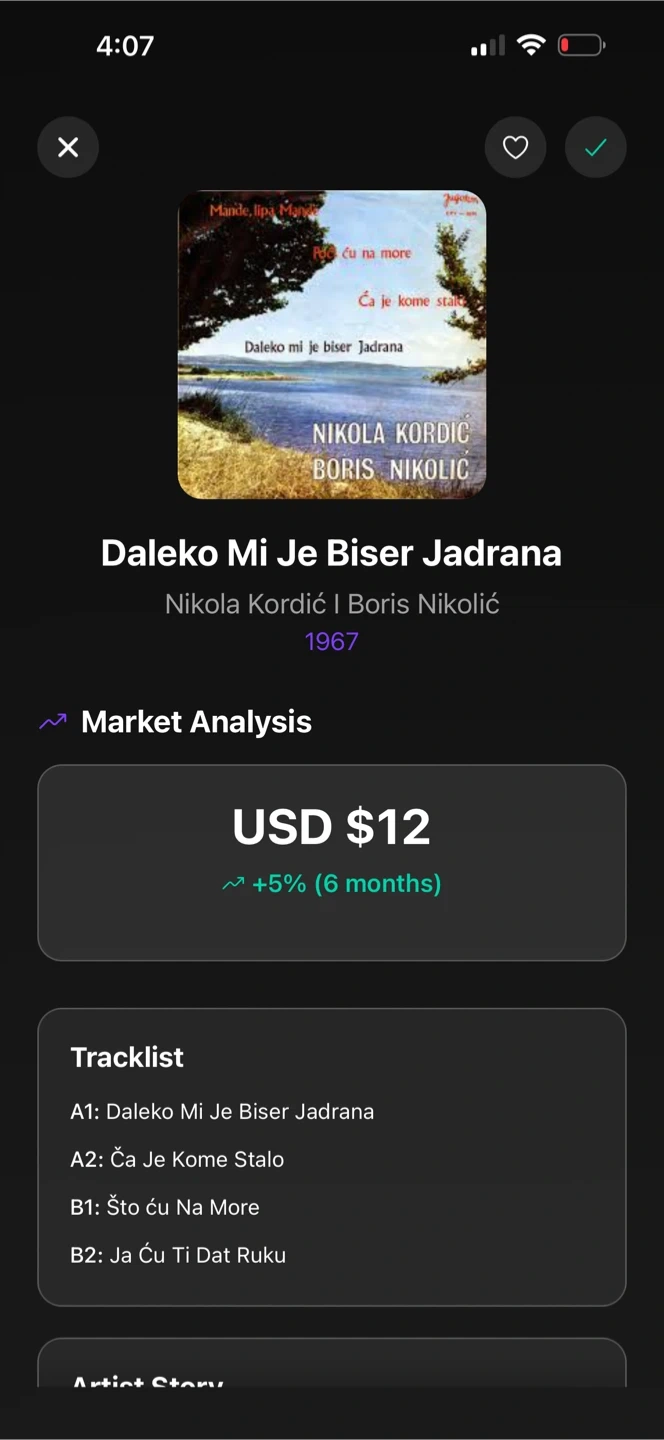Tap the green checkmark icon
Image resolution: width=664 pixels, height=1440 pixels.
[595, 148]
